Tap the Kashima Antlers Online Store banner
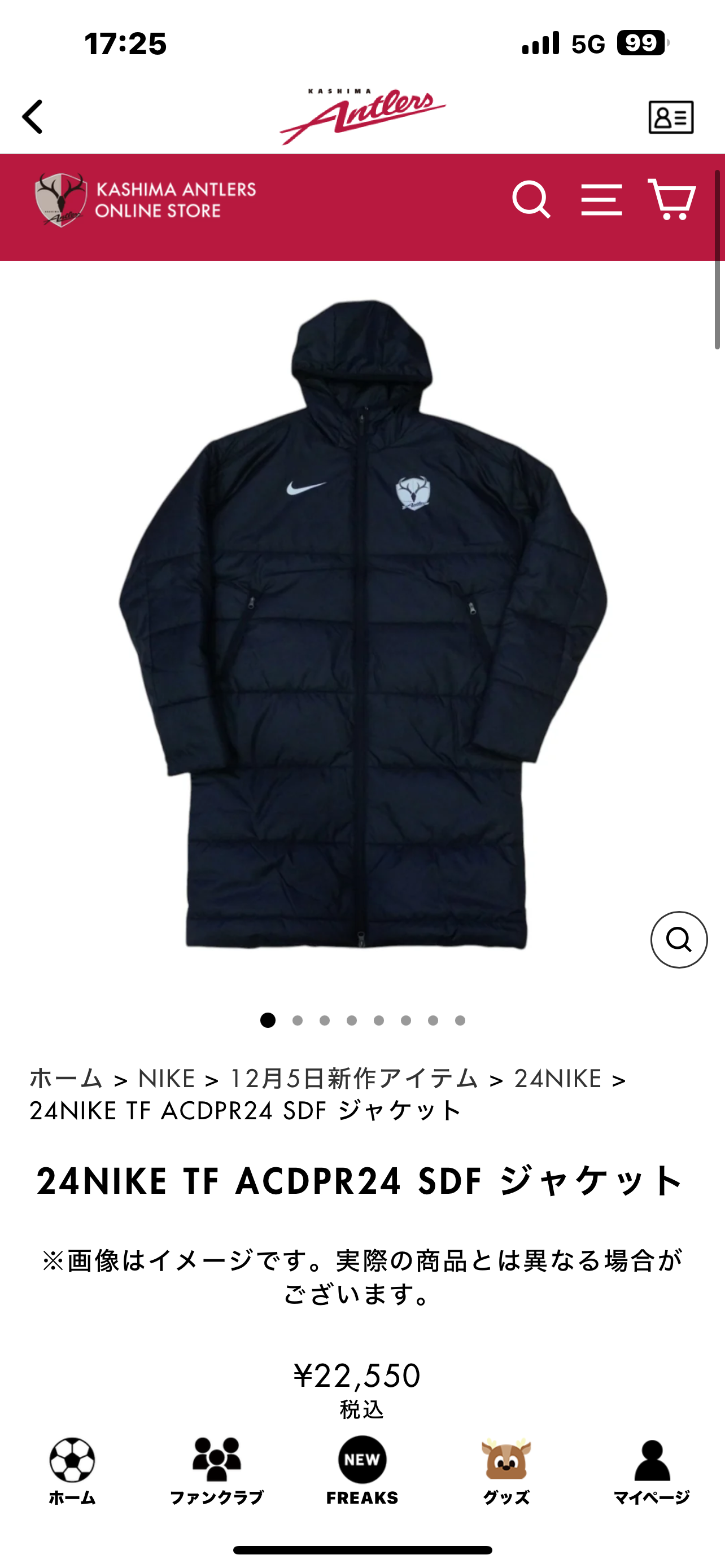 146,200
